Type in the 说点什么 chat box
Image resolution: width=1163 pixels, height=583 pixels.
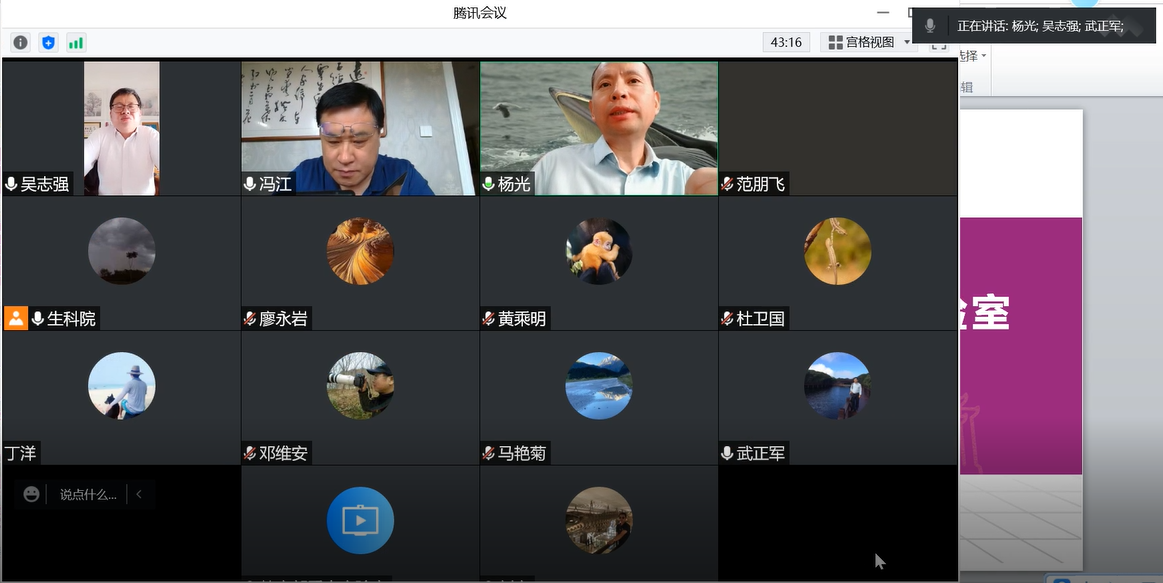(88, 494)
